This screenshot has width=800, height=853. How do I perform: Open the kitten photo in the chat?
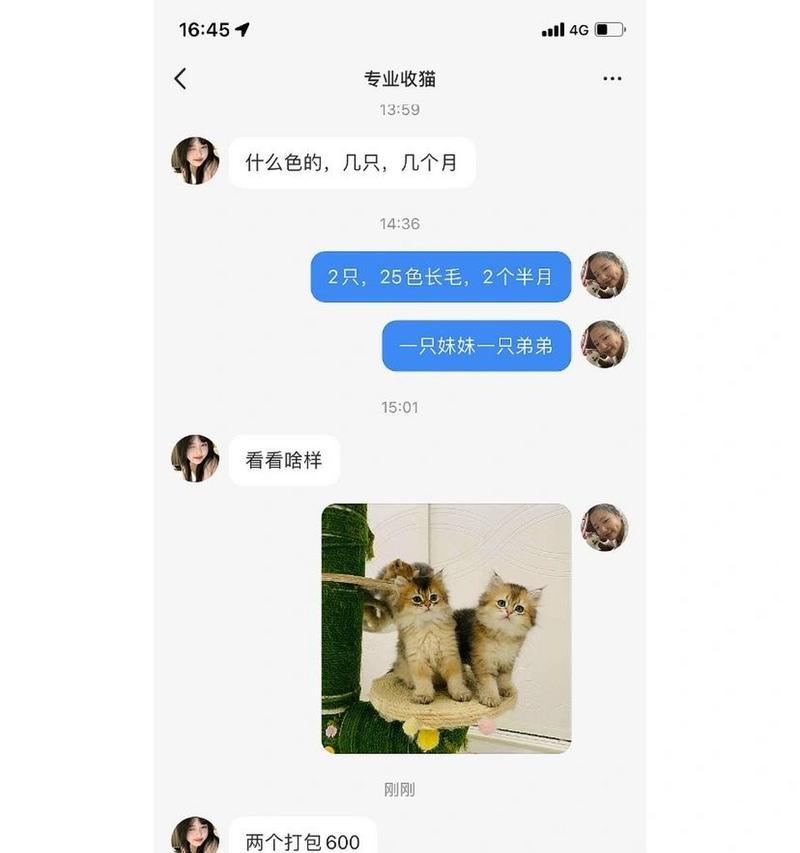(x=446, y=628)
